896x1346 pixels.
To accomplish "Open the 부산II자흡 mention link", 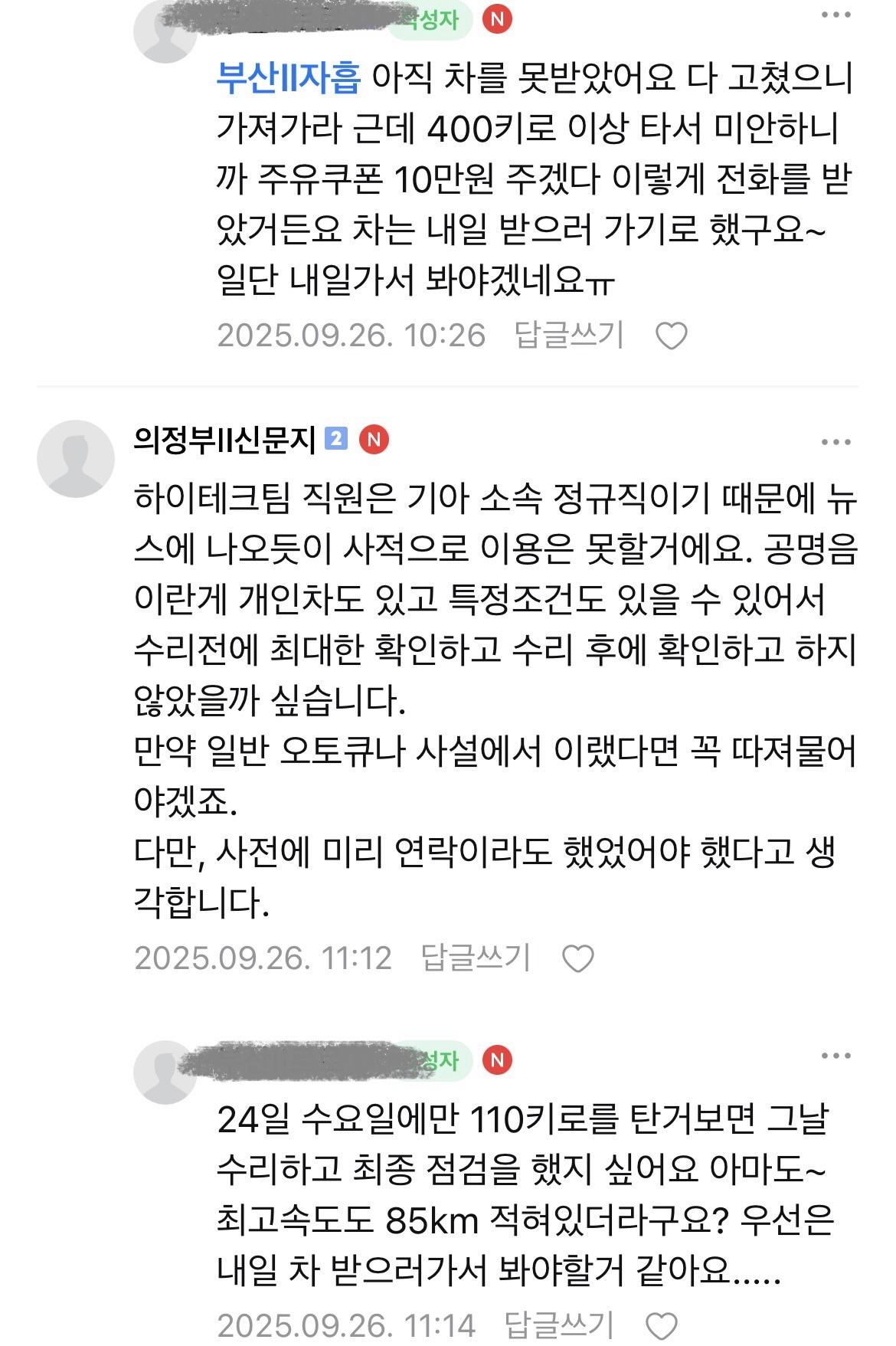I will (288, 79).
